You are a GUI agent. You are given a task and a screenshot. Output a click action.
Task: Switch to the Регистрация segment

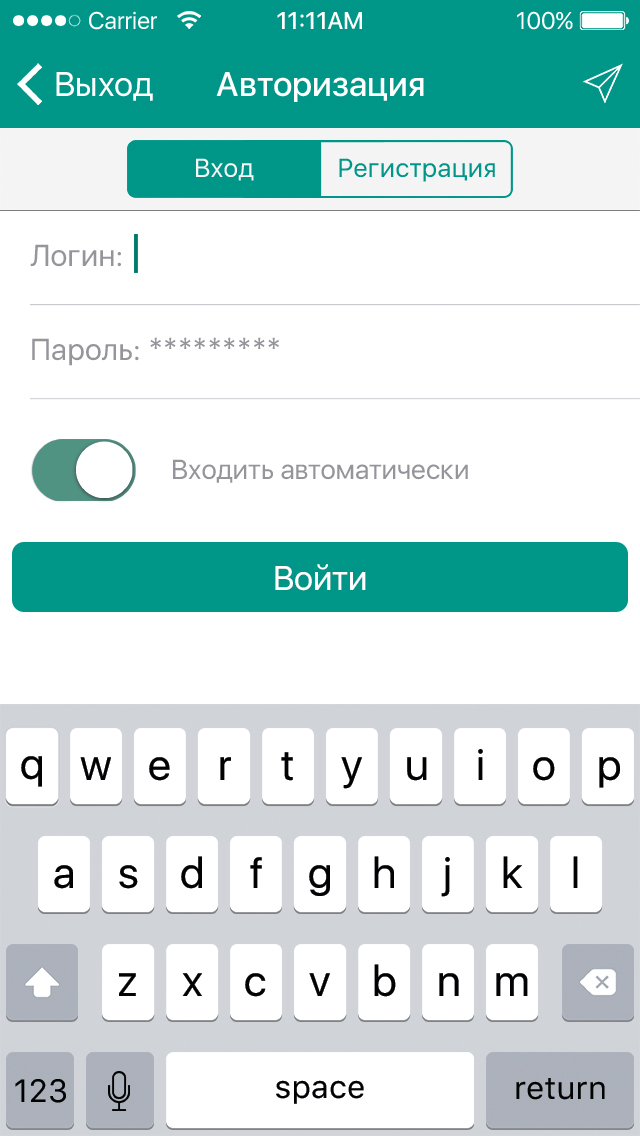(417, 169)
